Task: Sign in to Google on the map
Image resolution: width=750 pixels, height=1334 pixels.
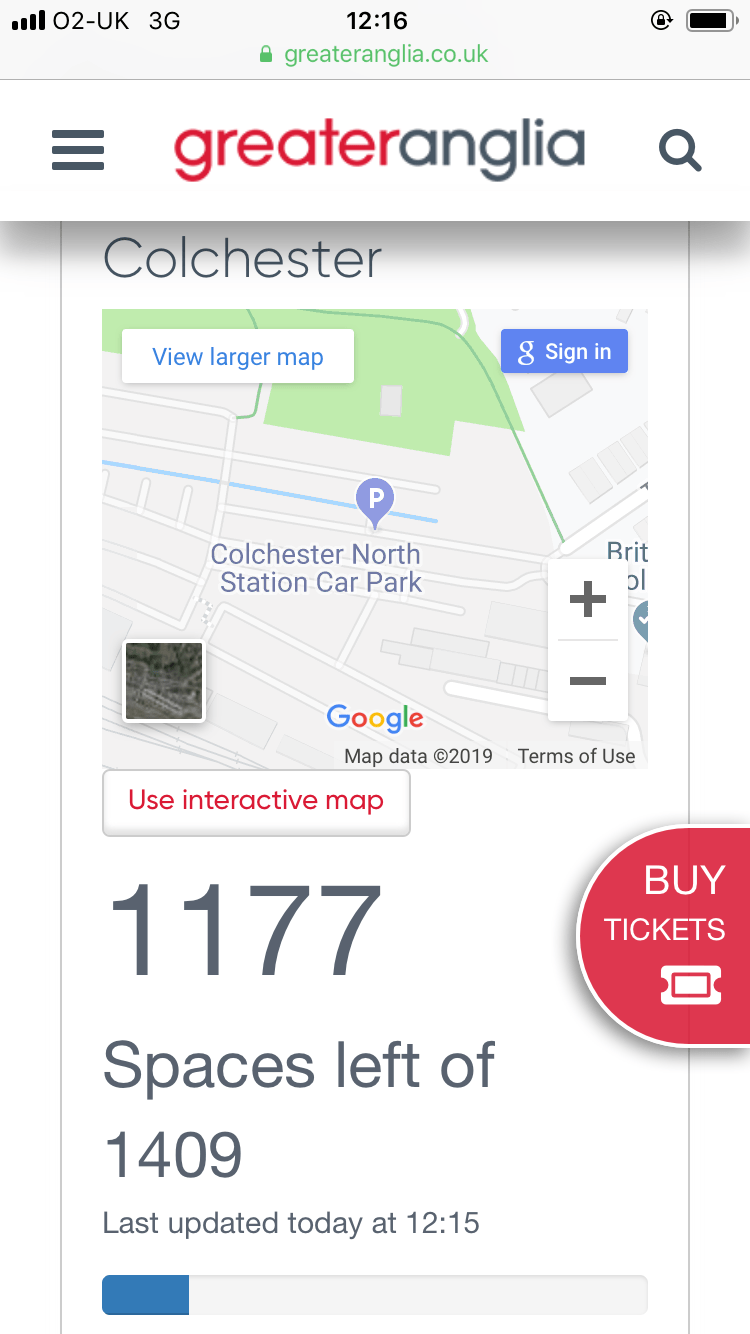Action: click(x=564, y=352)
